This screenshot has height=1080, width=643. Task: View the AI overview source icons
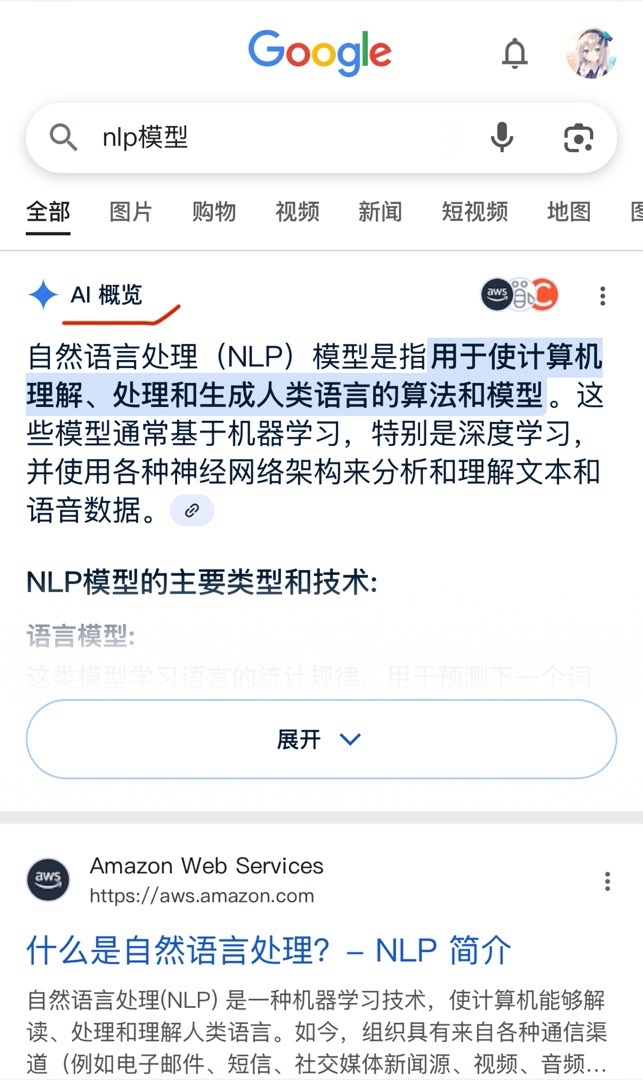[x=519, y=295]
